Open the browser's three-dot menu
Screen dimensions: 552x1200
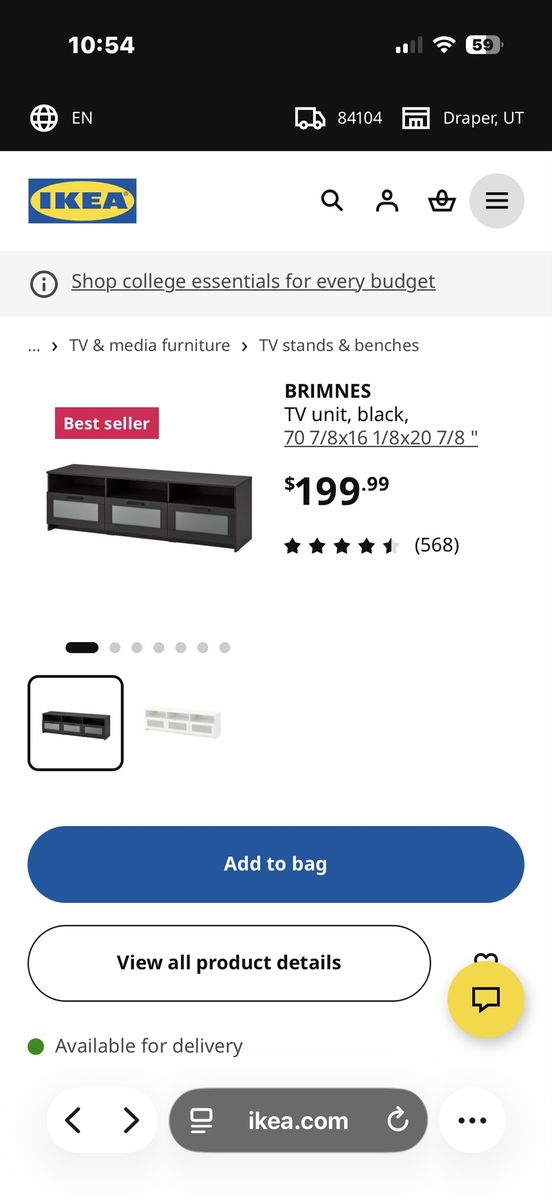pyautogui.click(x=472, y=1120)
